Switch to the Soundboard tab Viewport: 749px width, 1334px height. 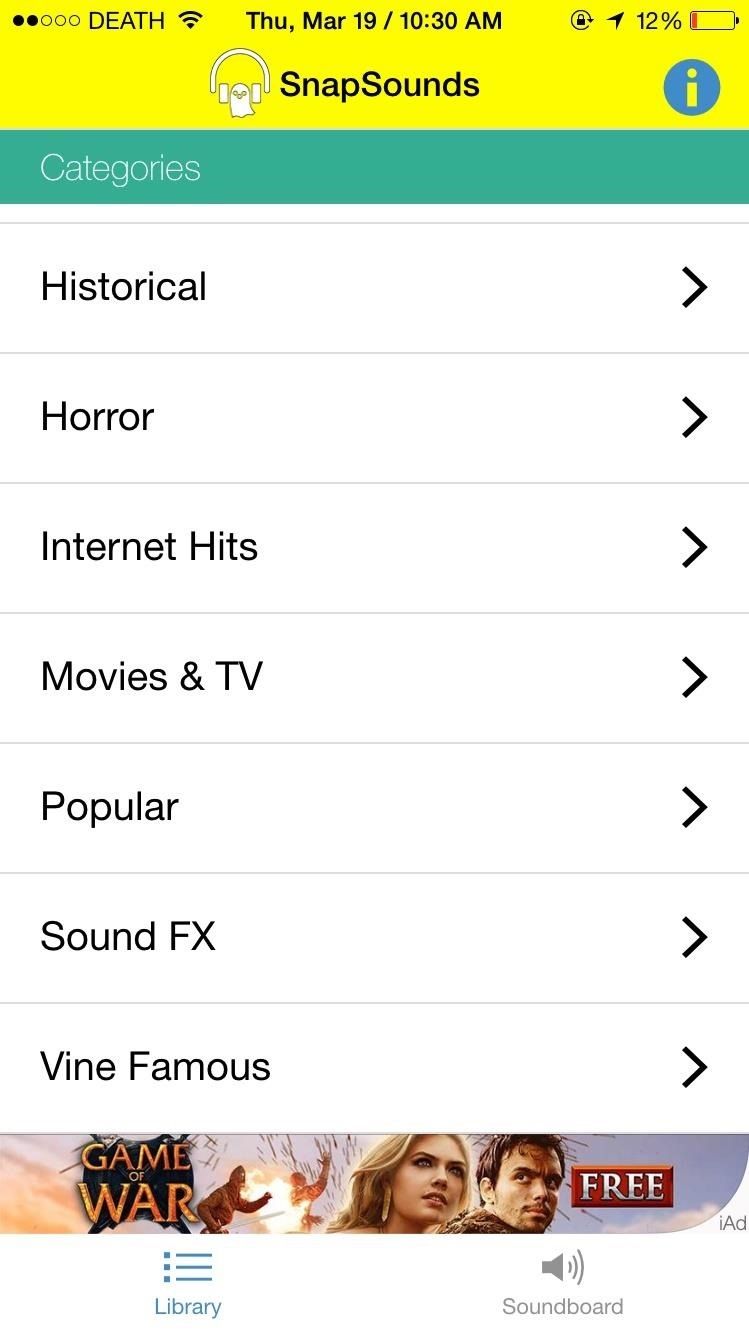coord(562,1284)
